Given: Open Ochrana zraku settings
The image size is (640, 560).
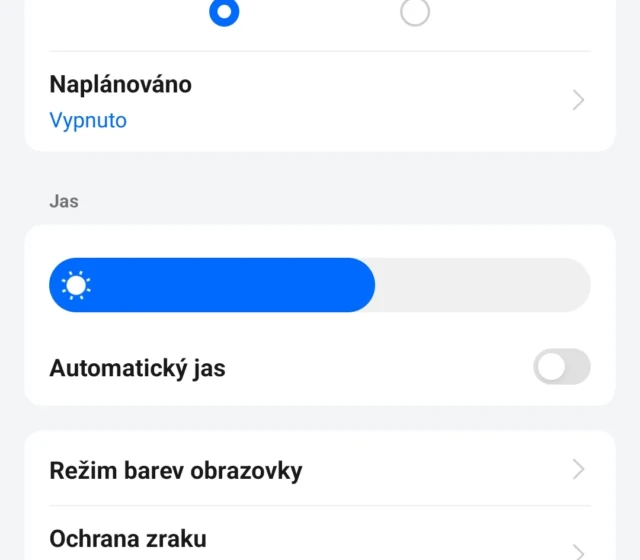Looking at the screenshot, I should point(319,540).
